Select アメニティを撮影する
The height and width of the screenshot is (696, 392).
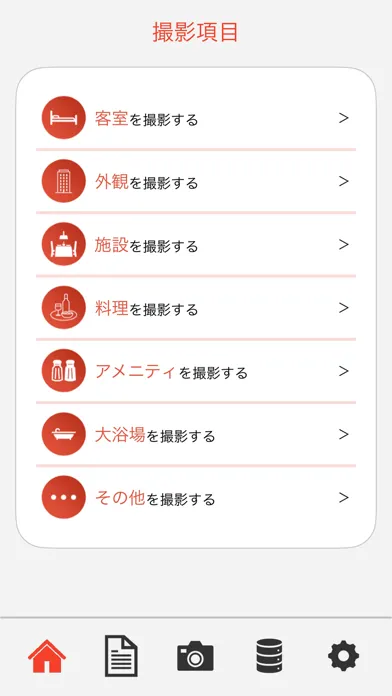tap(196, 371)
